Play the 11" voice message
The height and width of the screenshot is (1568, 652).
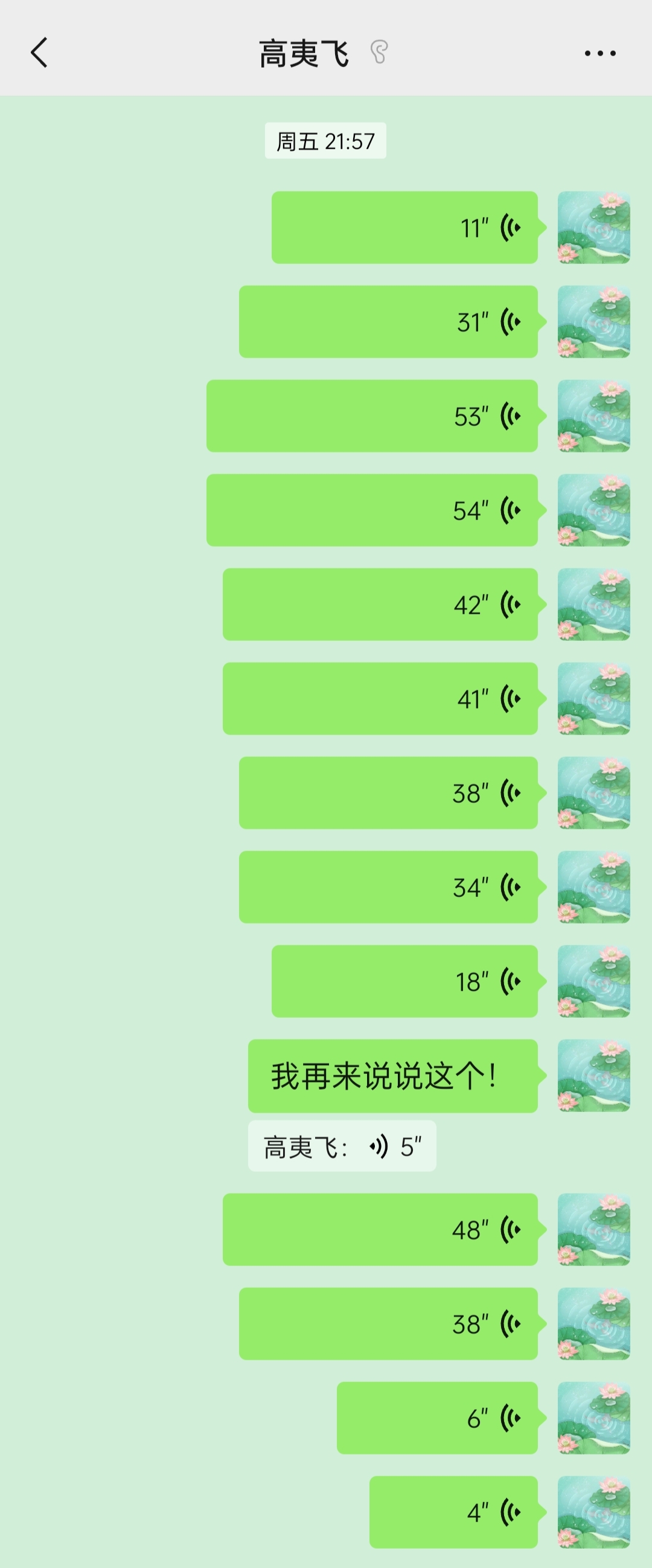pyautogui.click(x=404, y=228)
